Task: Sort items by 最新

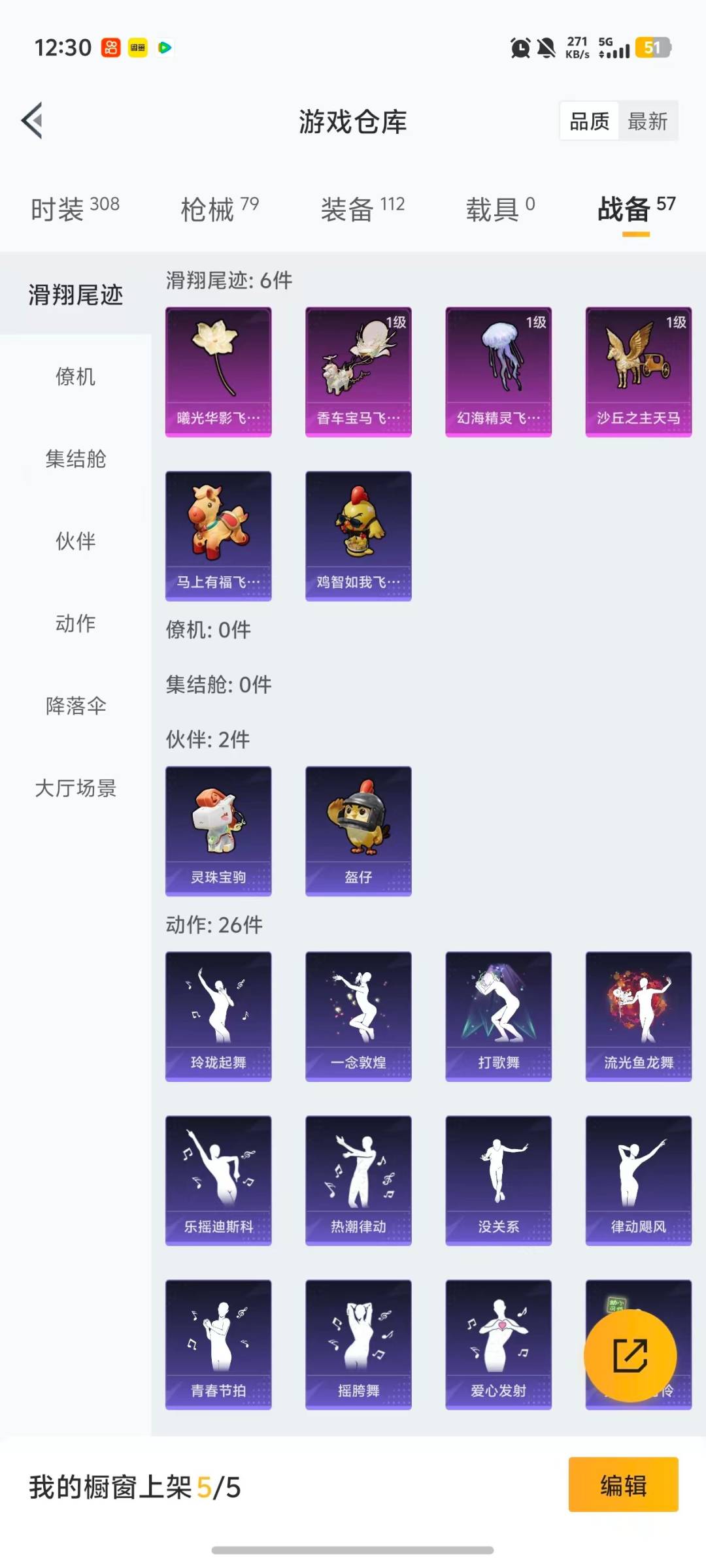Action: tap(647, 121)
